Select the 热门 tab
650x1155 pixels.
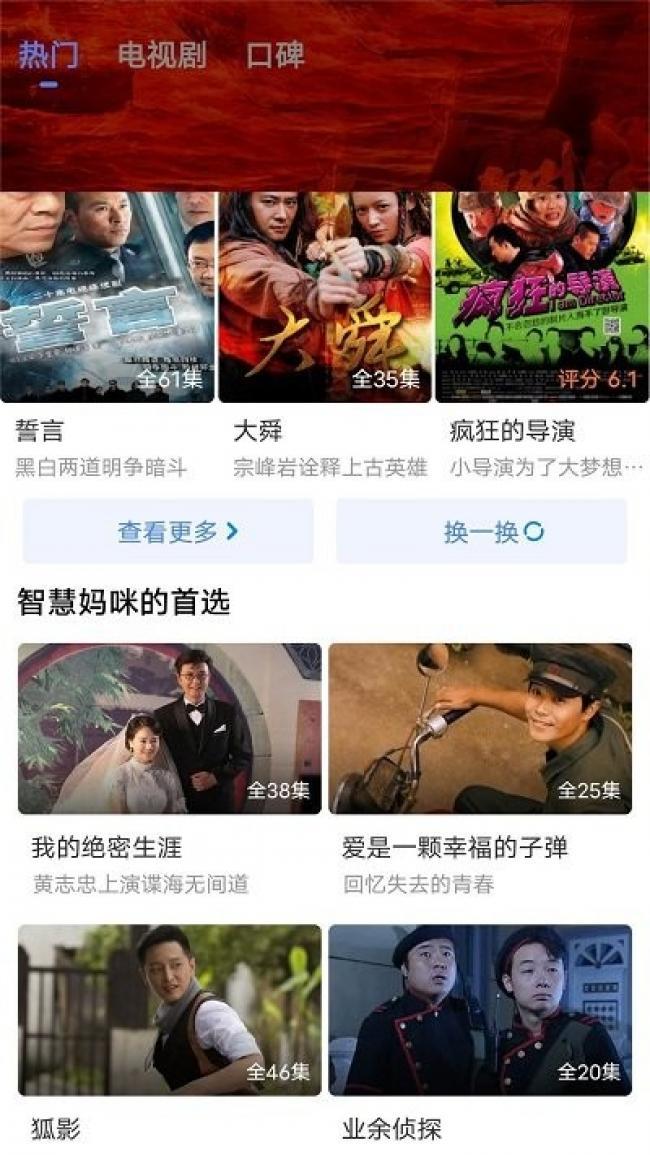click(49, 55)
